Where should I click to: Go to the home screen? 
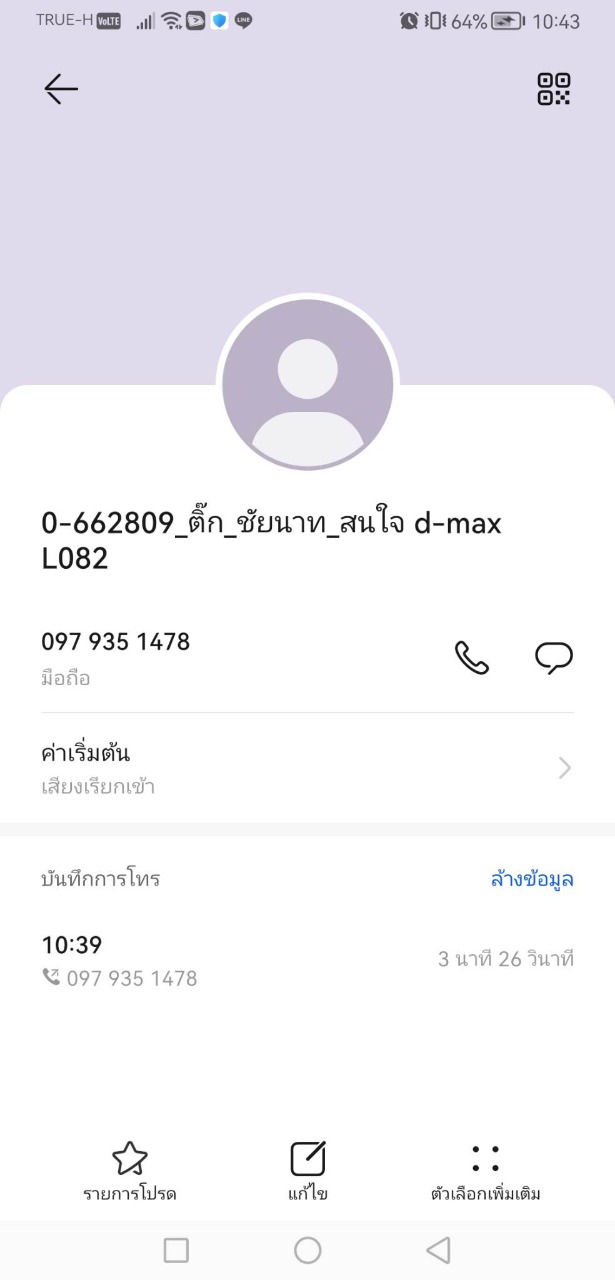(307, 1250)
